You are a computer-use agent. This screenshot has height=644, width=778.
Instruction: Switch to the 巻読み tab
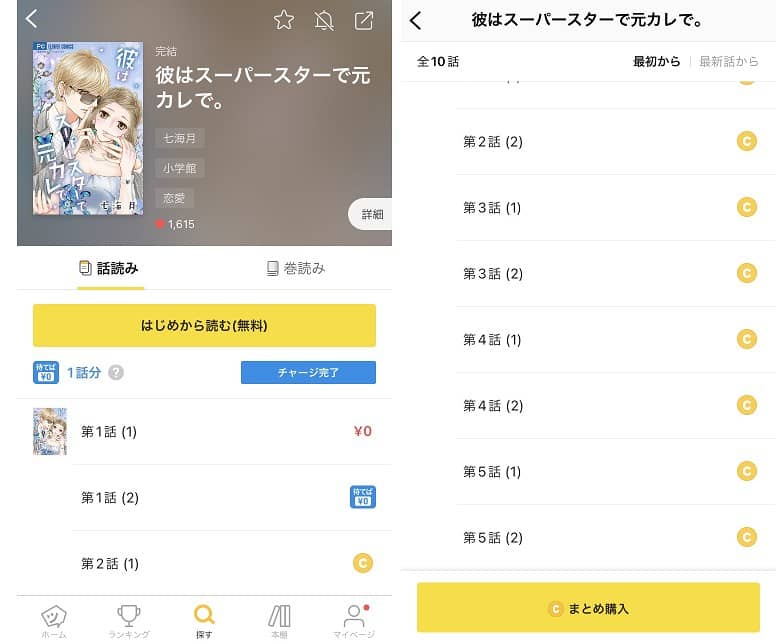tap(296, 269)
